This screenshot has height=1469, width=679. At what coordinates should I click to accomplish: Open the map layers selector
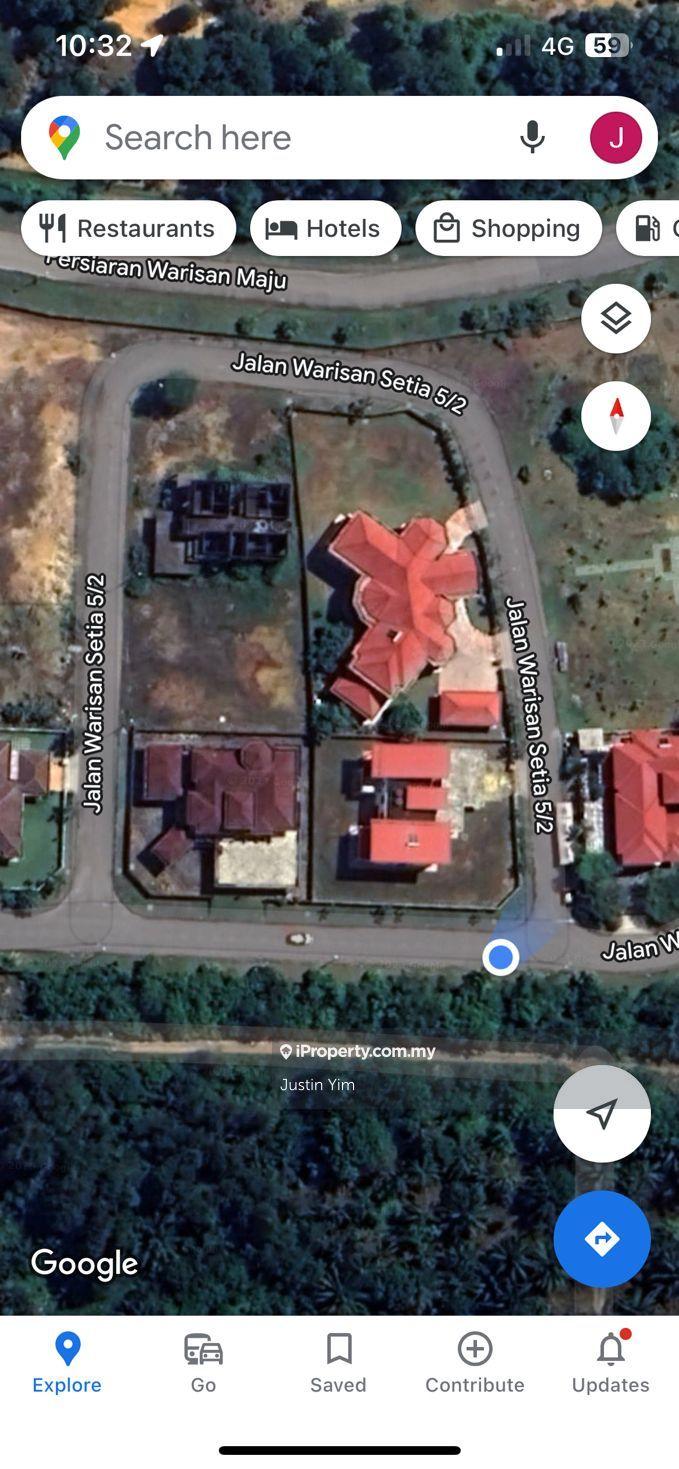[x=615, y=319]
